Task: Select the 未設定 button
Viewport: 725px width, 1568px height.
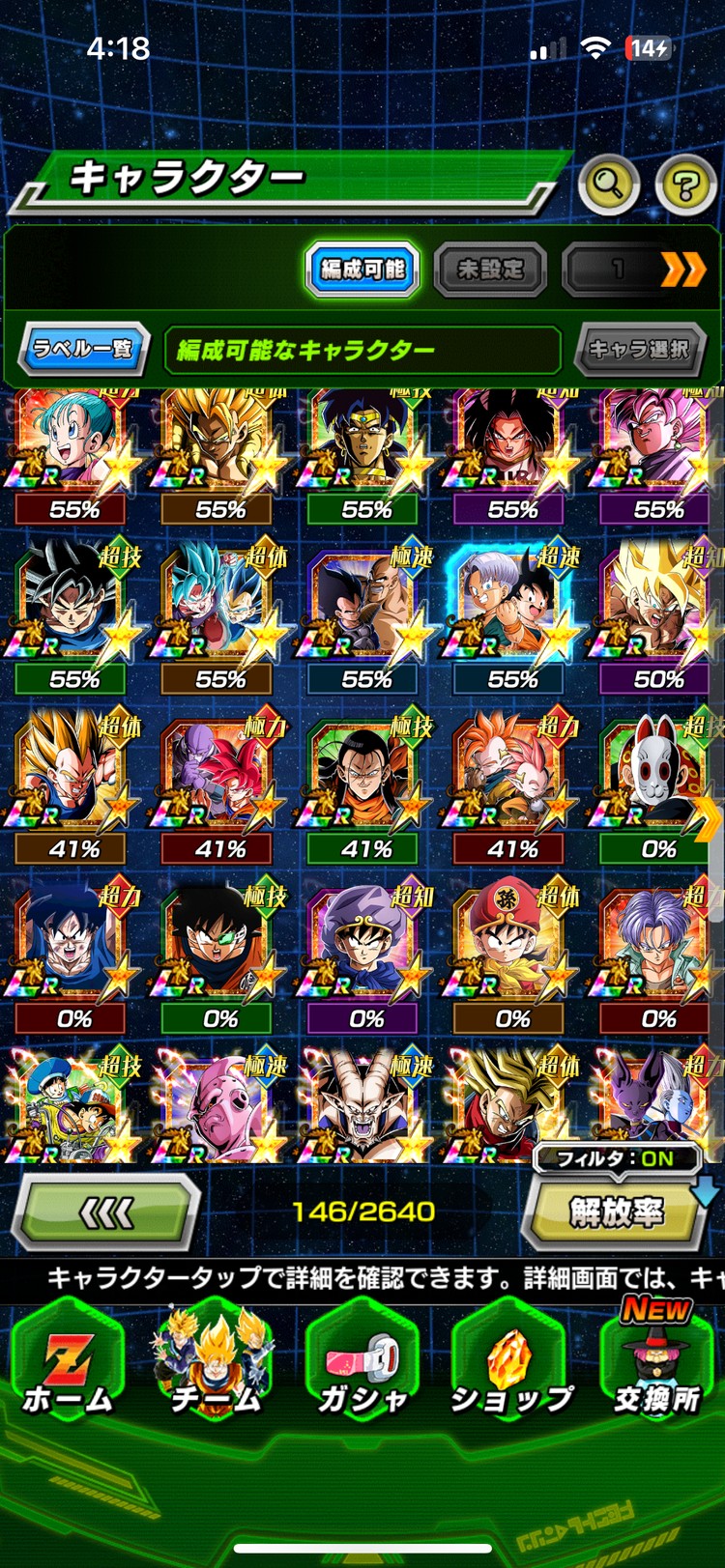Action: pos(490,269)
